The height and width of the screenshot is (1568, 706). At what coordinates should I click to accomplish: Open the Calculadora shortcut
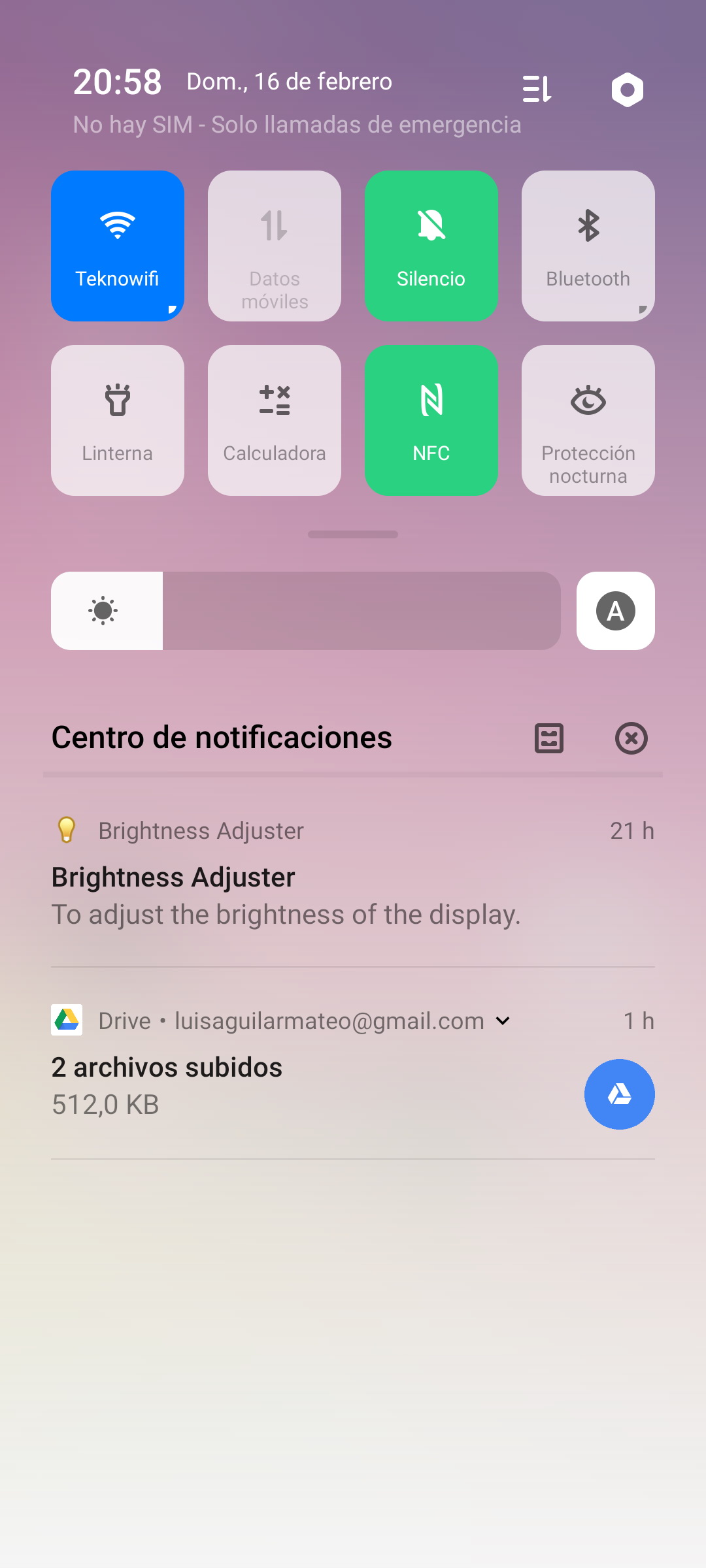point(275,420)
